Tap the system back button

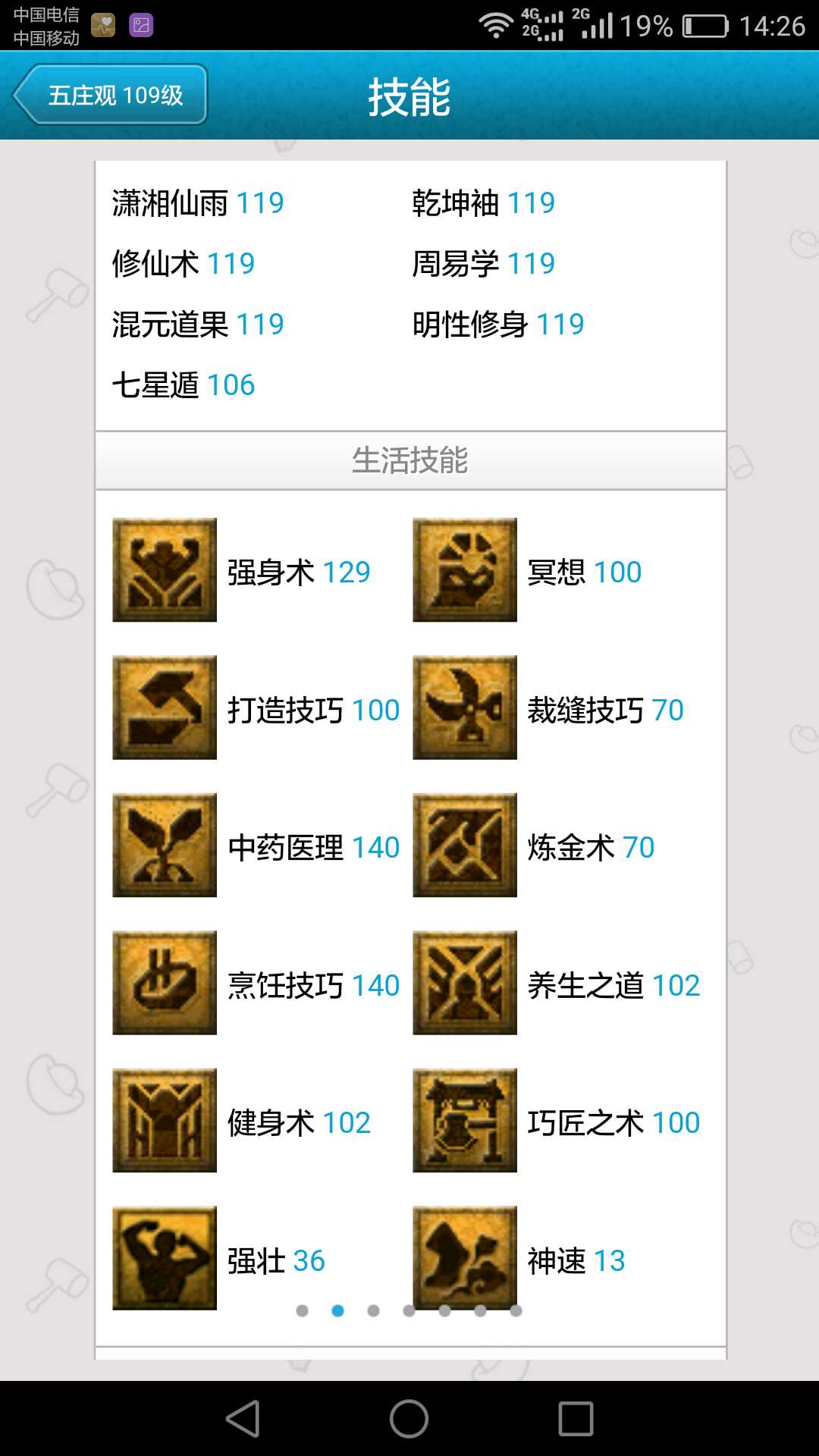(x=243, y=1419)
